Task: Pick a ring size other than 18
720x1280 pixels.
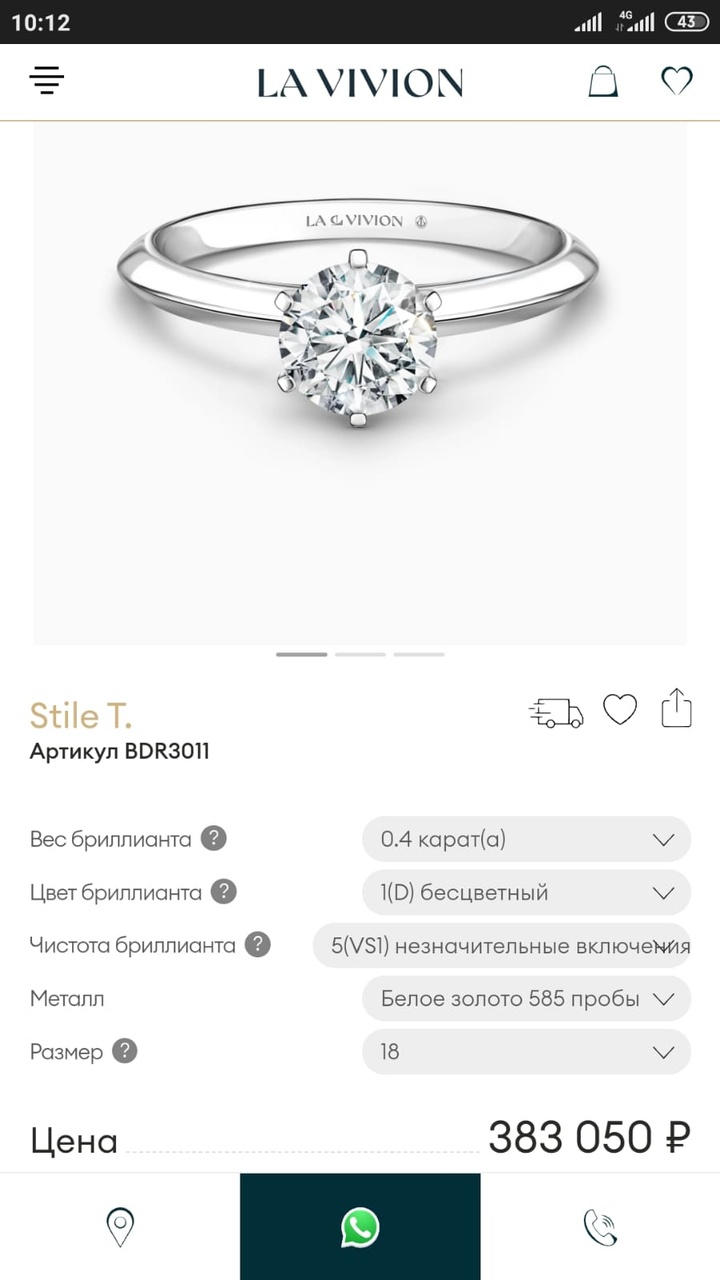Action: (526, 1052)
